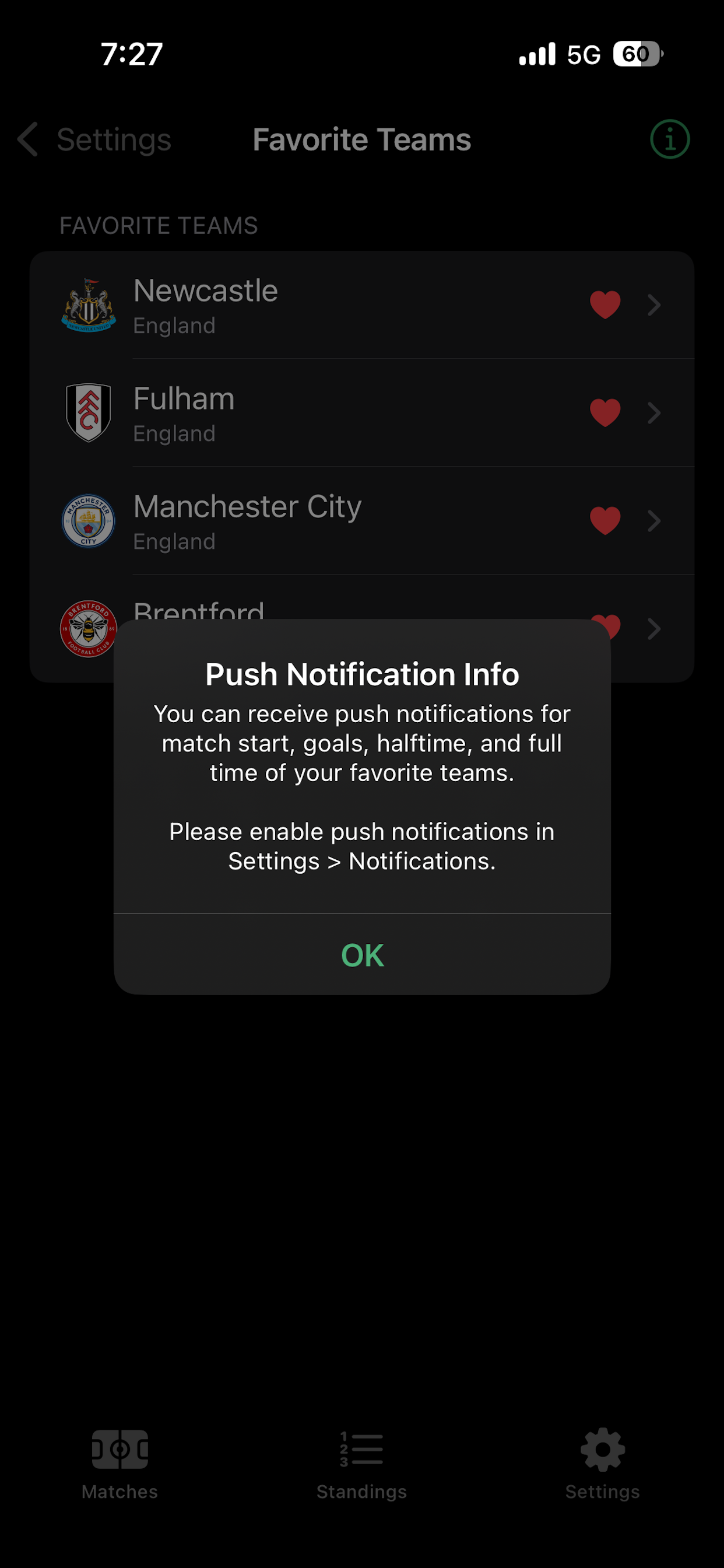
Task: Switch to the Matches tab
Action: pyautogui.click(x=120, y=1464)
